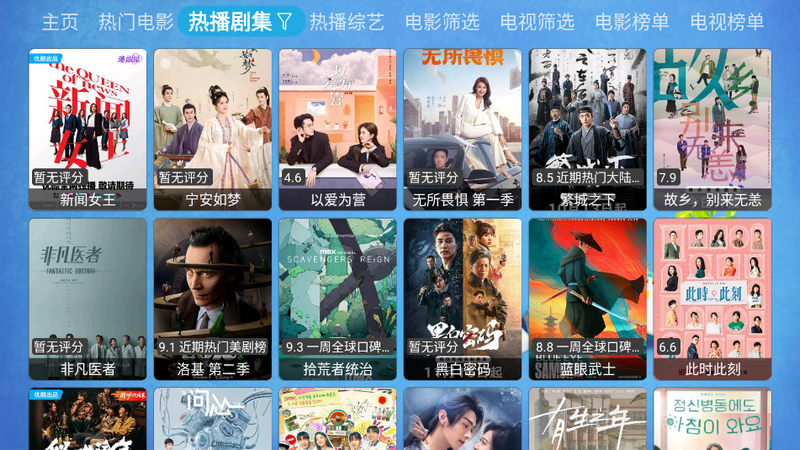Select the 蓝眼武士 card

click(x=588, y=298)
